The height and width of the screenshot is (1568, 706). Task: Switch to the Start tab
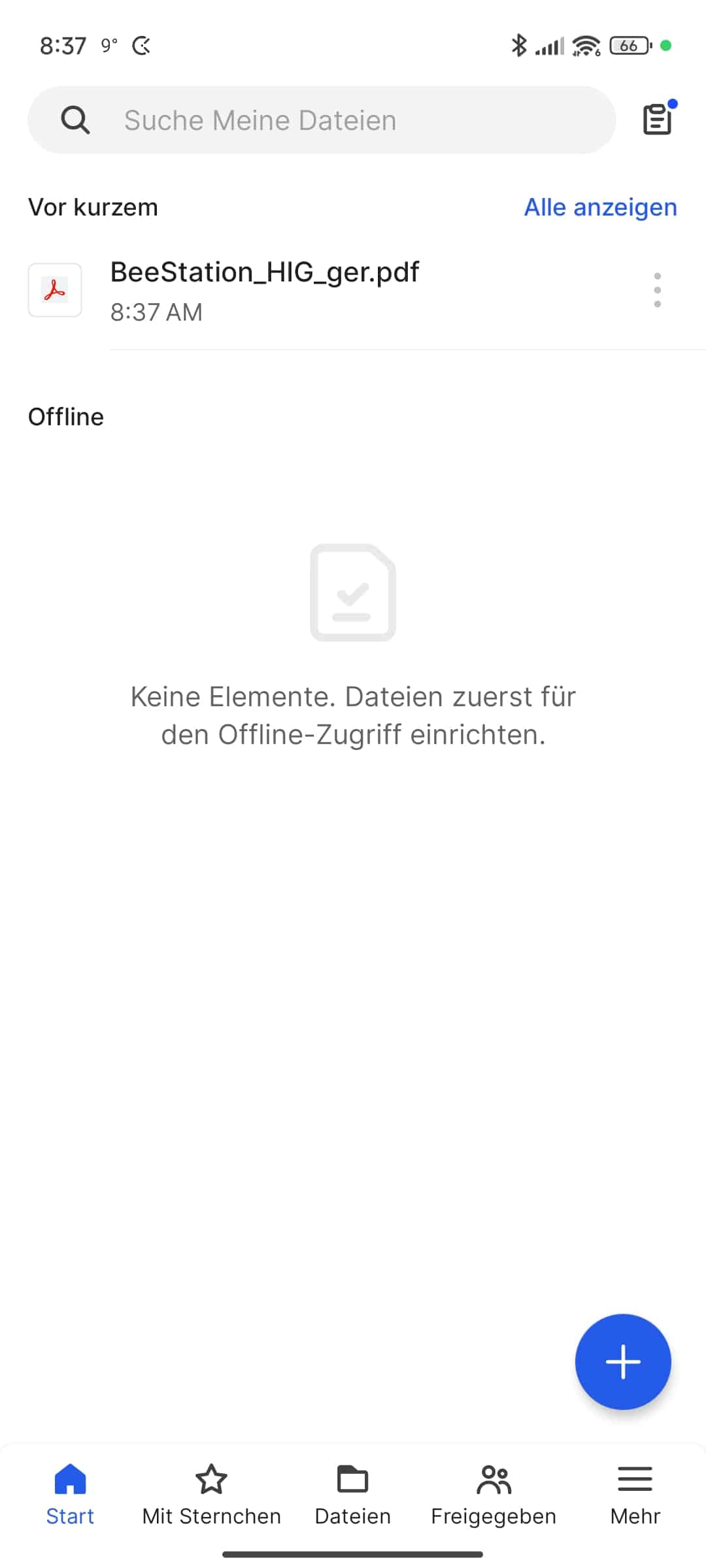70,1494
